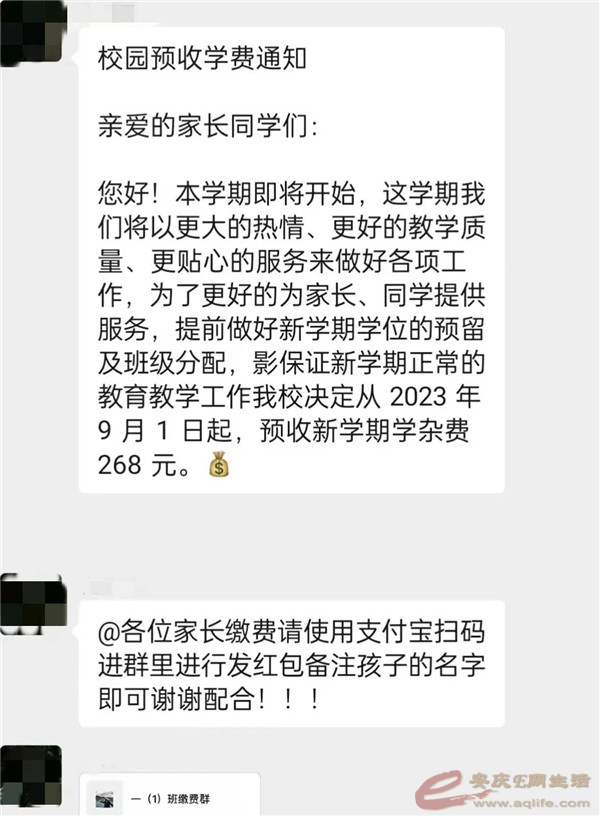Open sender avatar beside 各位家长缴费 message
Image resolution: width=600 pixels, height=816 pixels.
[x=32, y=601]
